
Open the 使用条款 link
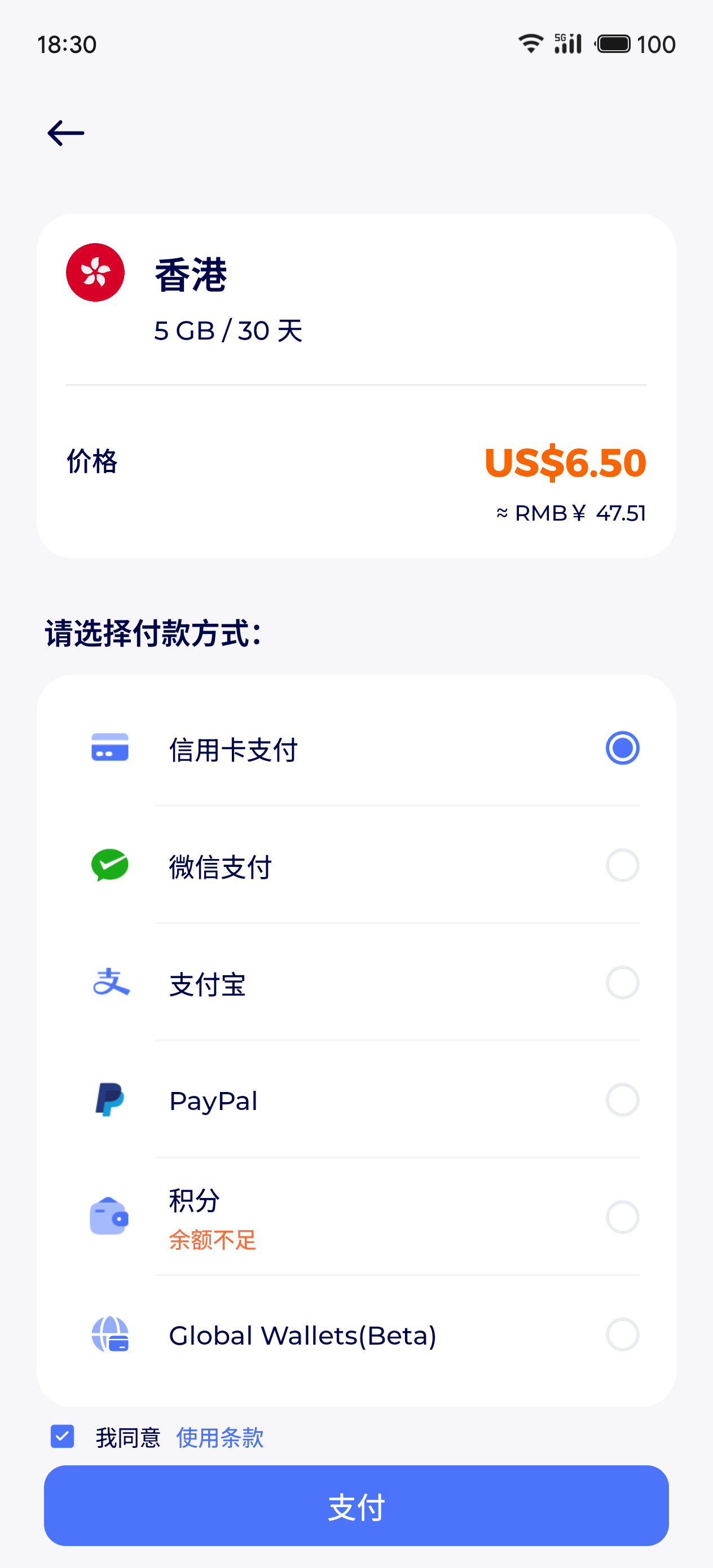click(x=220, y=1438)
